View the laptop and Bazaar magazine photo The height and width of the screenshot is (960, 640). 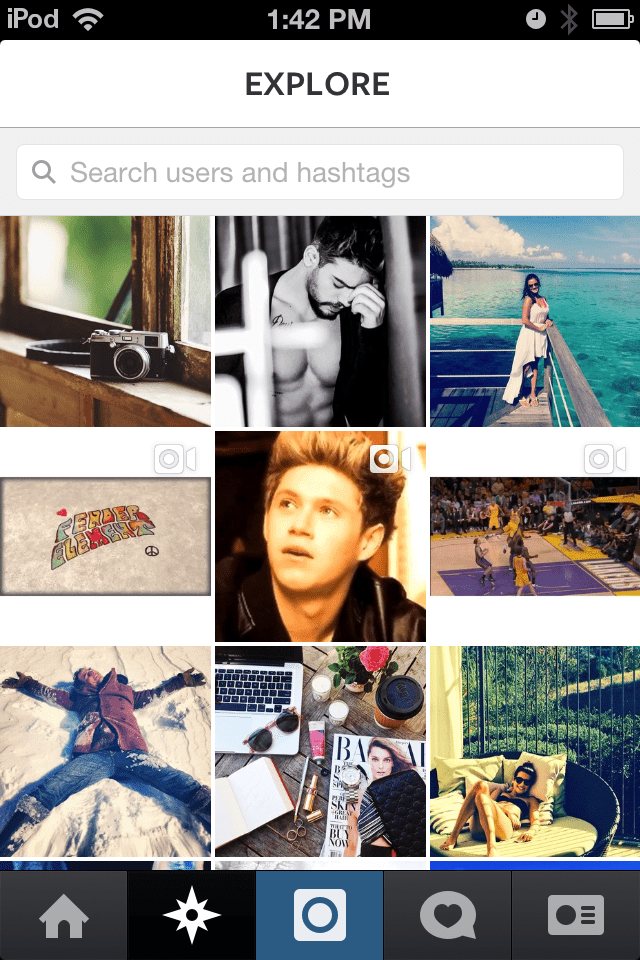(x=320, y=751)
